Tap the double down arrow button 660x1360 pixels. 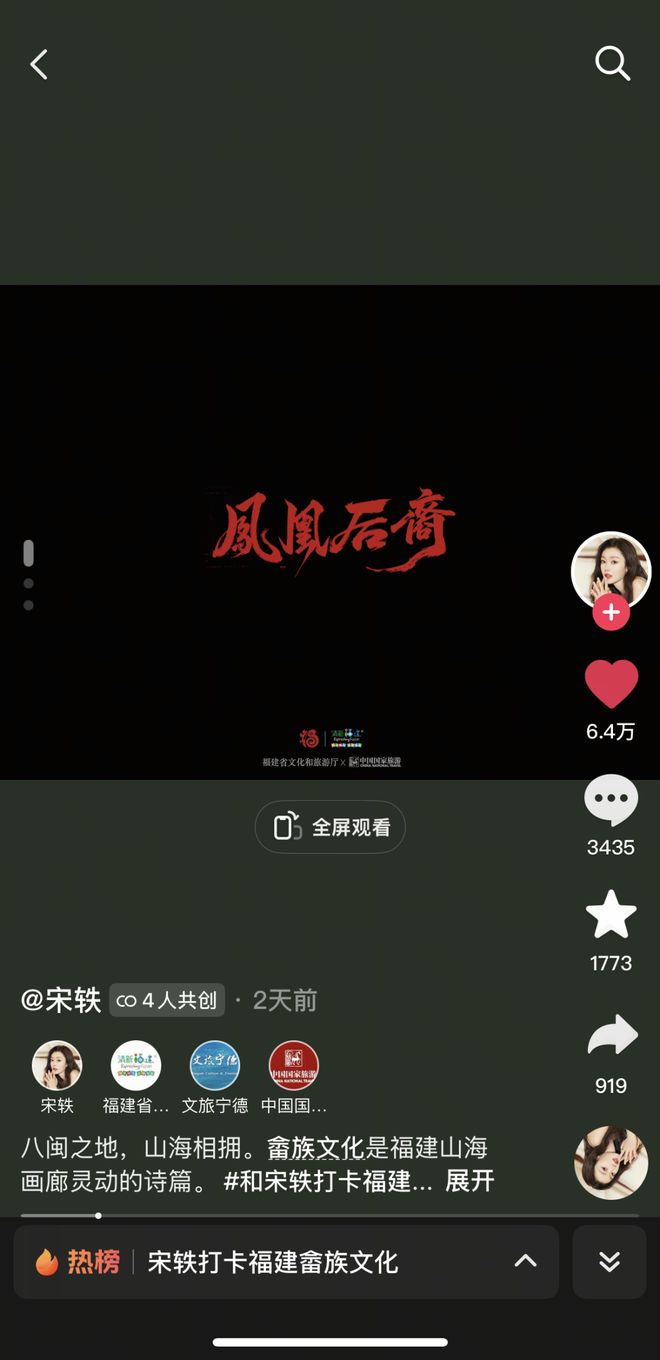(609, 1262)
